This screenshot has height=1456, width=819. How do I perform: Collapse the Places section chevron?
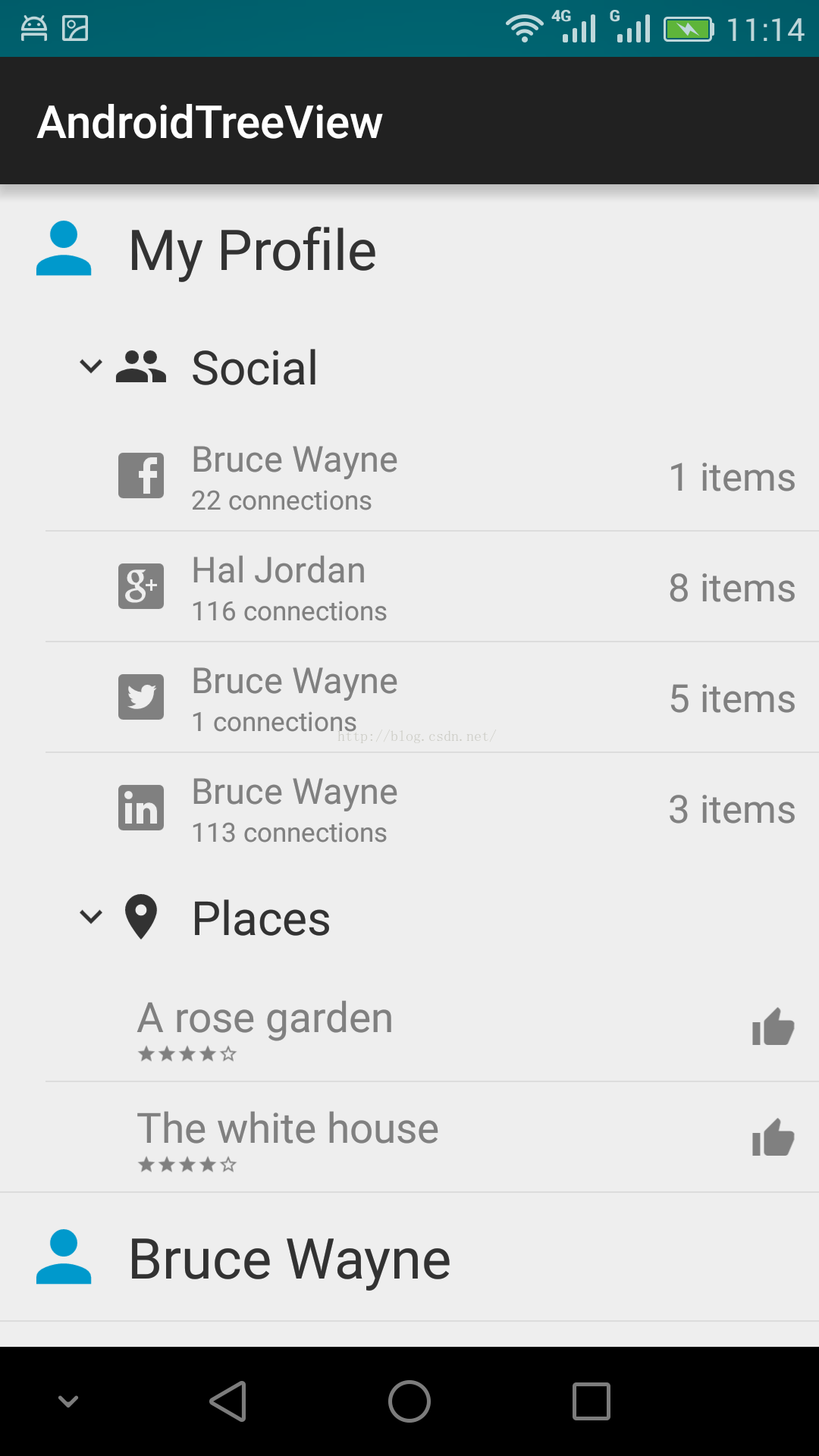click(x=91, y=917)
